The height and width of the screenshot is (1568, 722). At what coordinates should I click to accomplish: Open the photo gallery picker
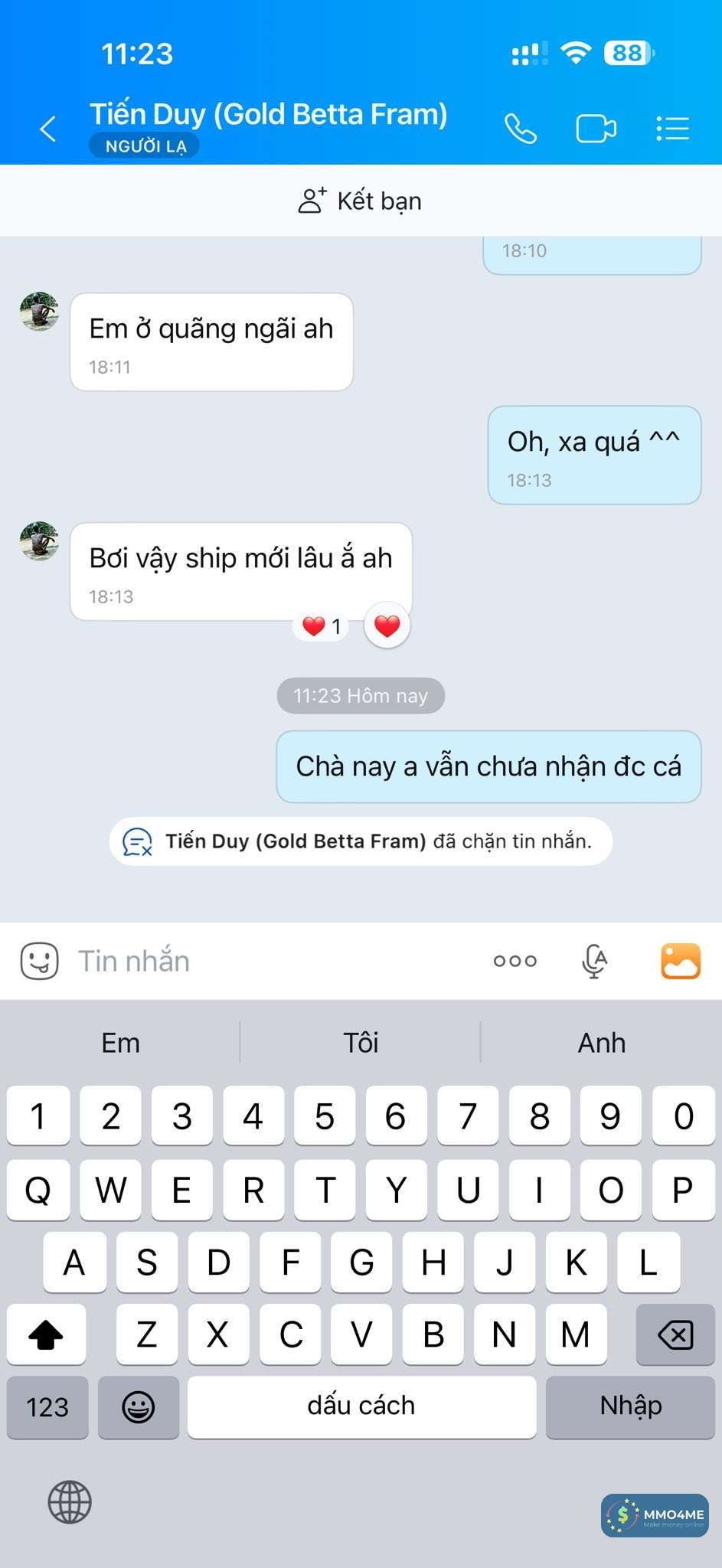click(680, 961)
